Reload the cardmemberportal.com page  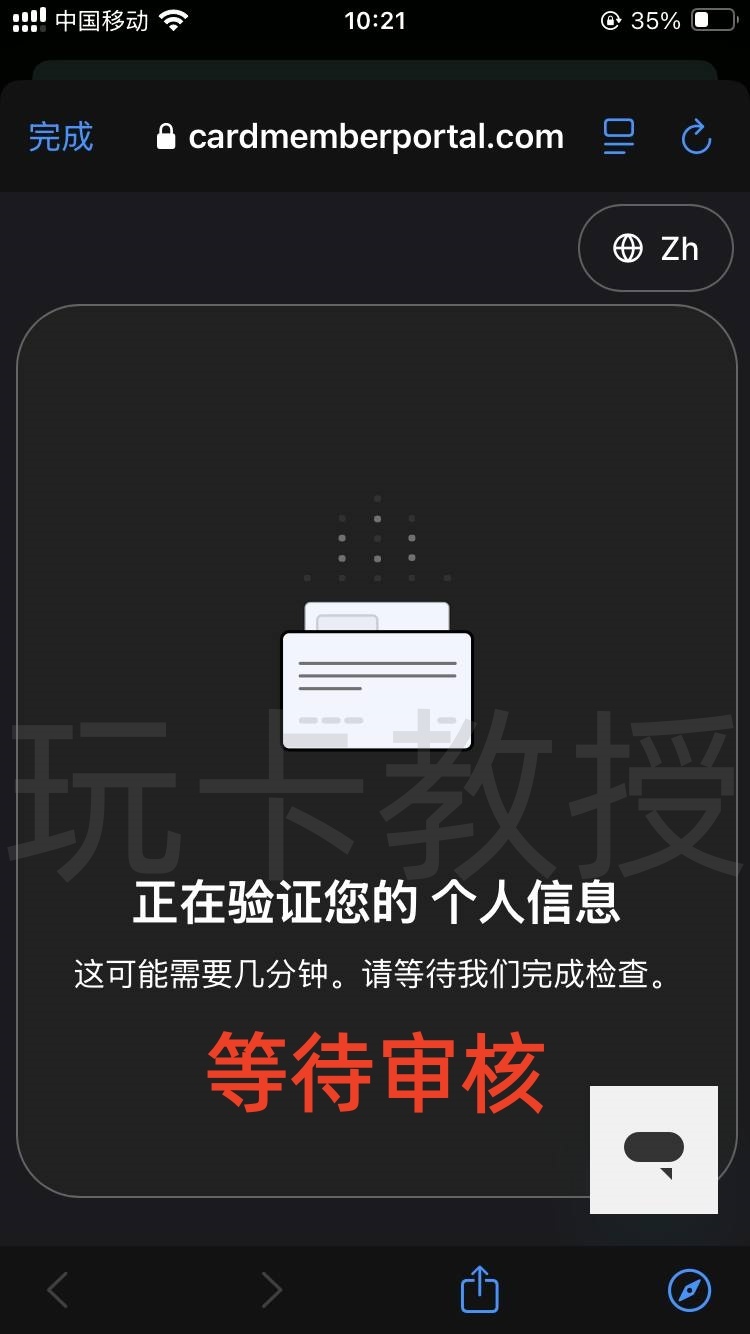[696, 137]
